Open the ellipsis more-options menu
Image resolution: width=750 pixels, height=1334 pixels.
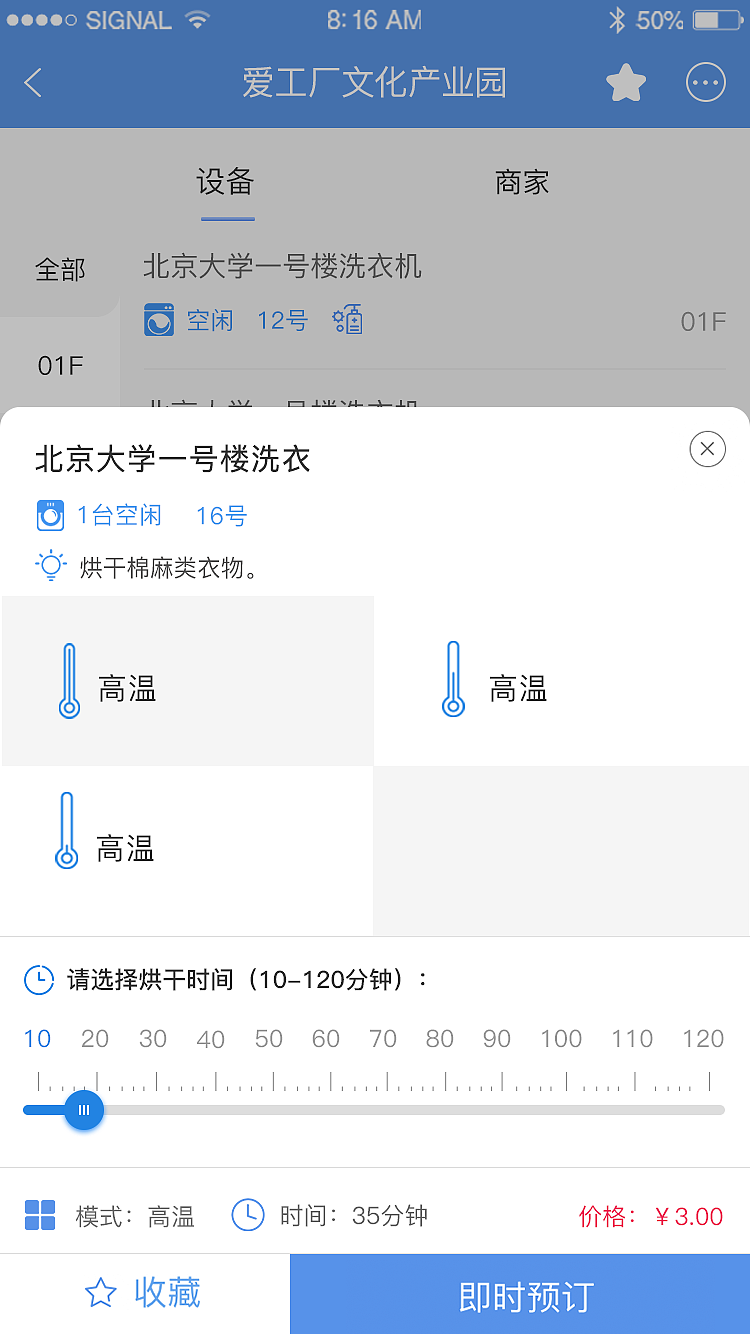click(x=705, y=83)
